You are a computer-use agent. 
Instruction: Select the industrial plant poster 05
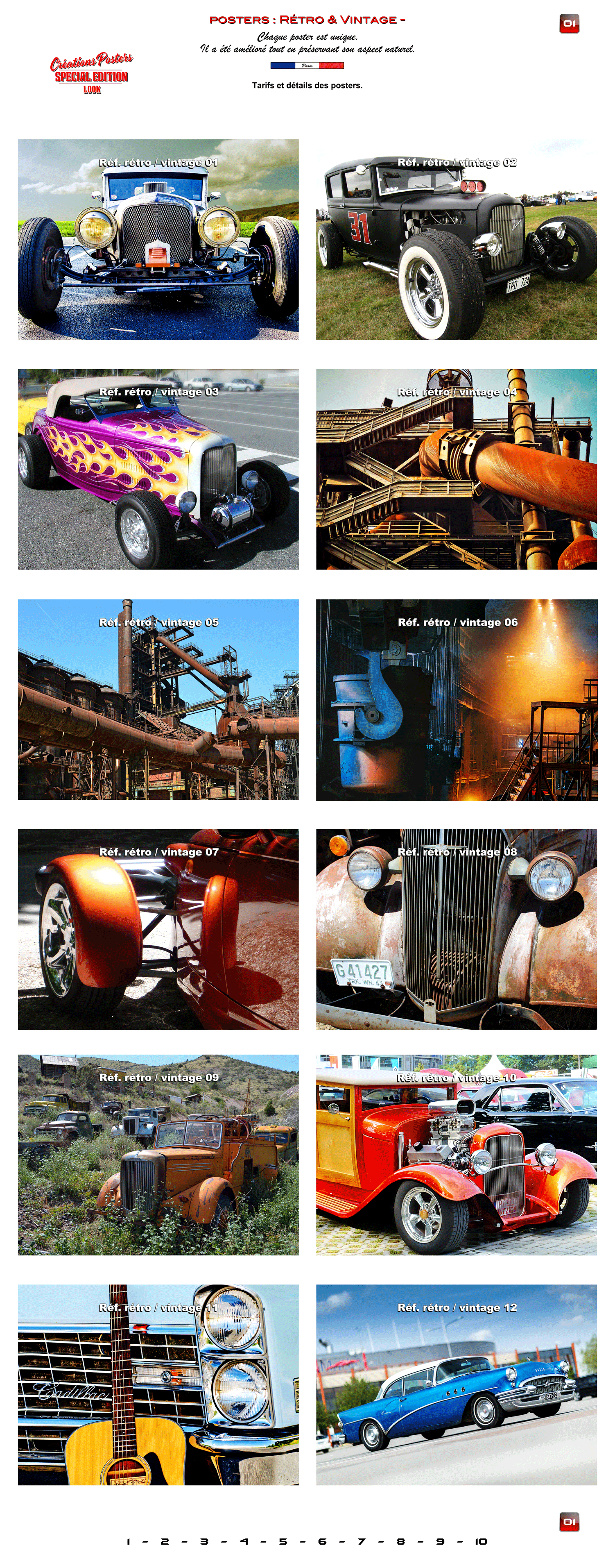click(158, 699)
